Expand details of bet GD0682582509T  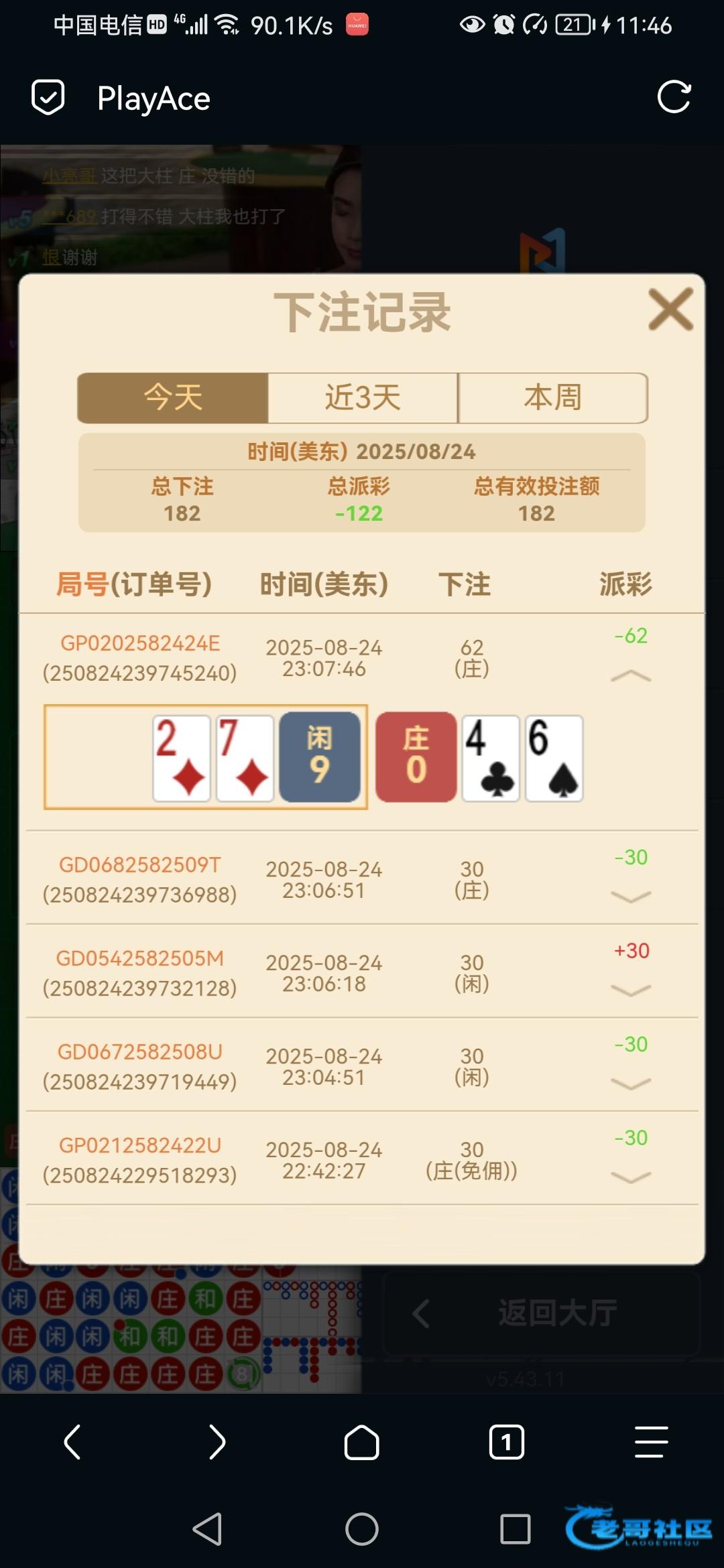point(631,897)
